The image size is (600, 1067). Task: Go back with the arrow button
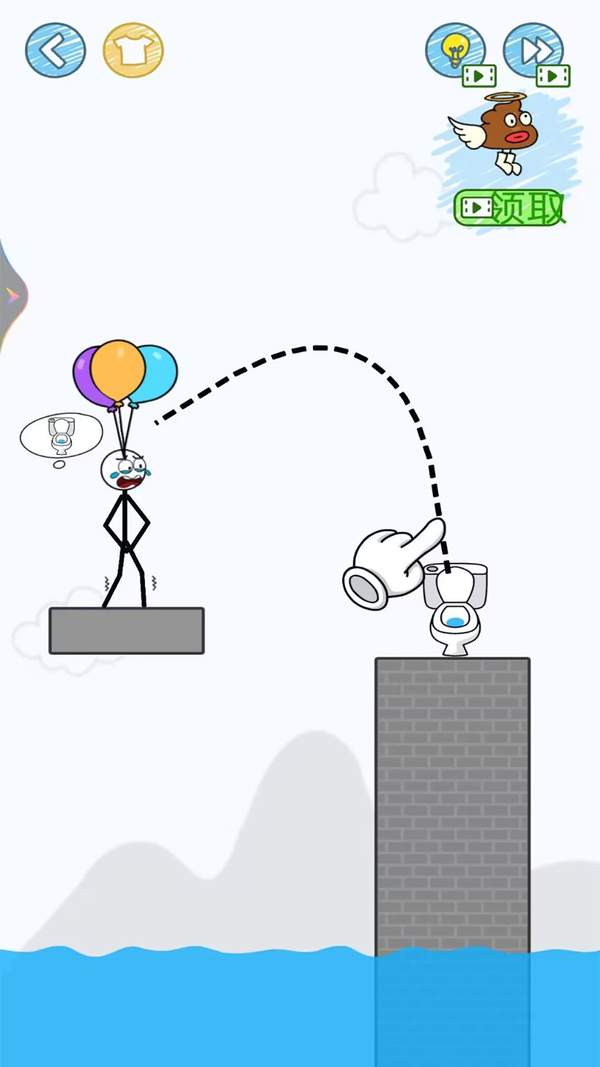(x=55, y=49)
